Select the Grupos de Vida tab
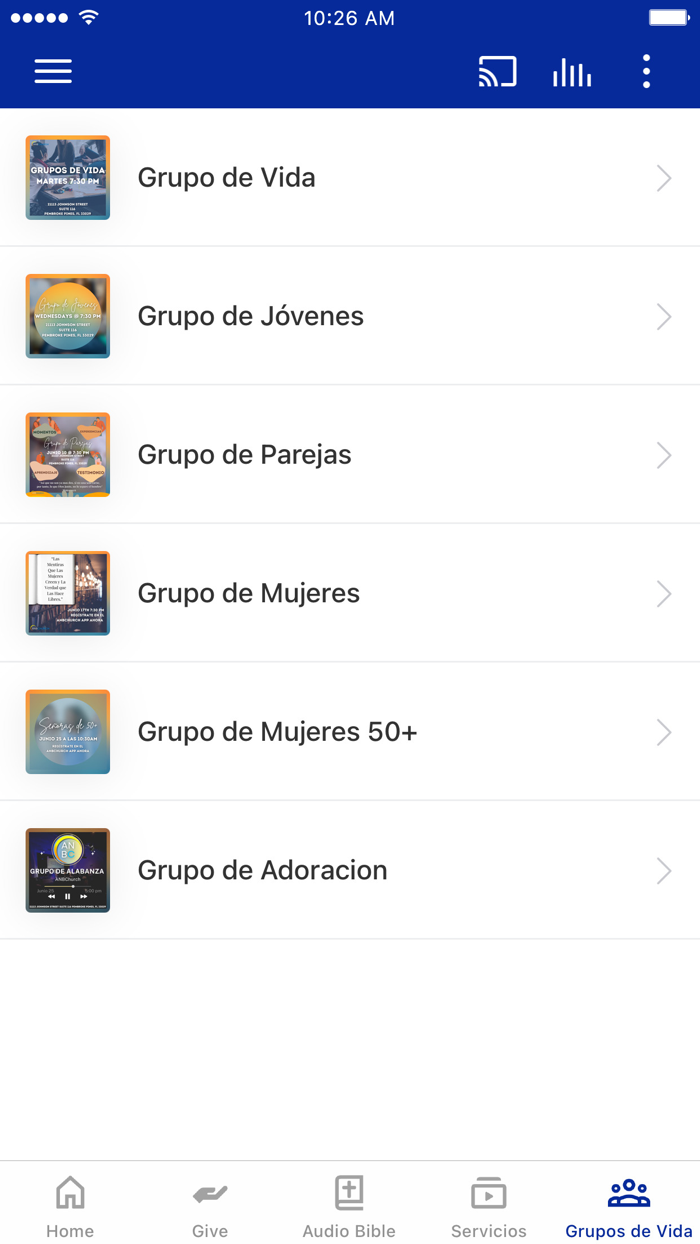Image resolution: width=700 pixels, height=1244 pixels. point(629,1205)
